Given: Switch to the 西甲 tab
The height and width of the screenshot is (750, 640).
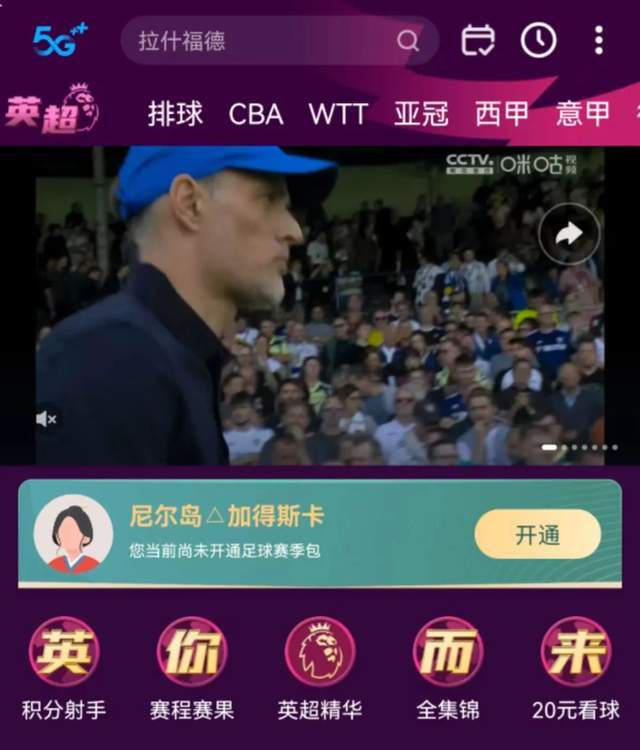Looking at the screenshot, I should pyautogui.click(x=502, y=114).
